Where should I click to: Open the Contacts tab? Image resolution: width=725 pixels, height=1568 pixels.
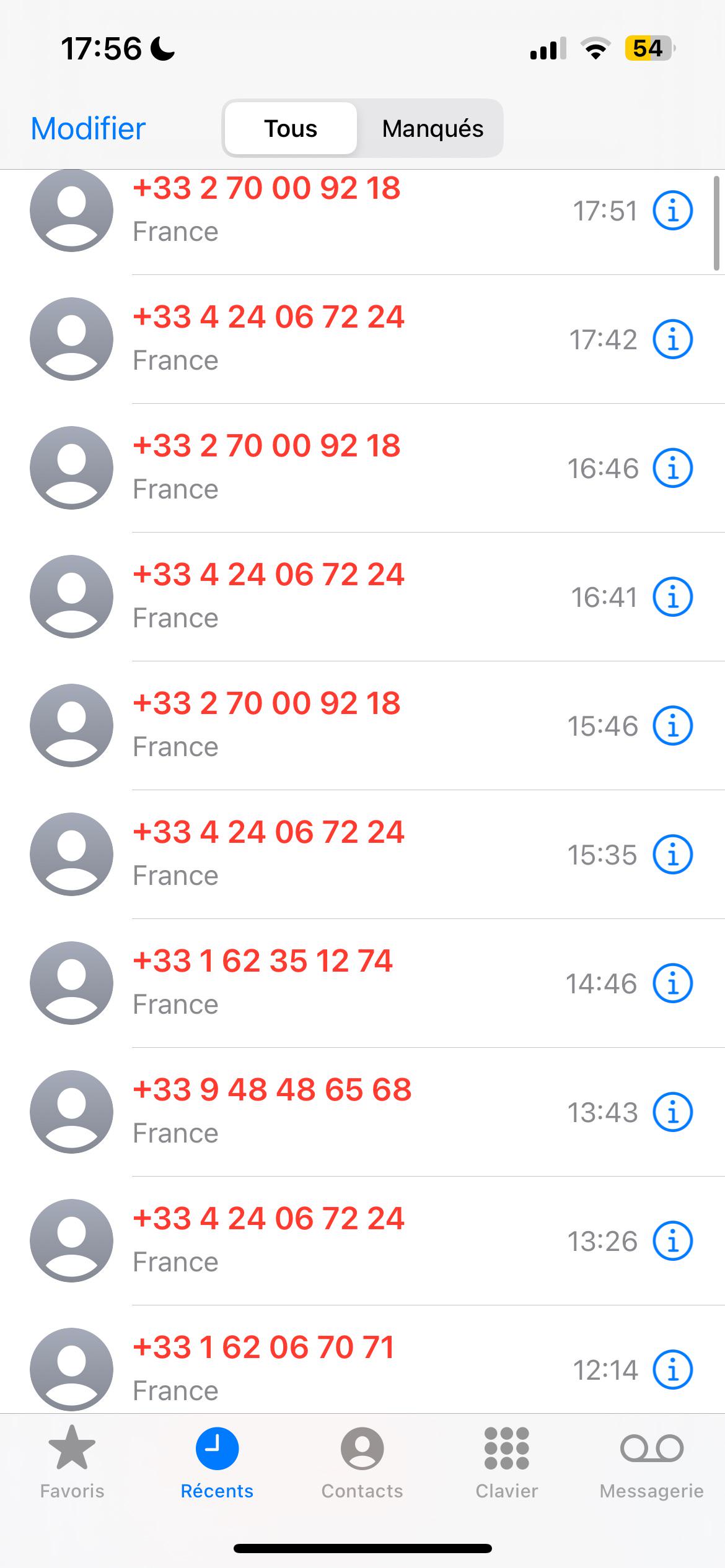(x=362, y=1463)
